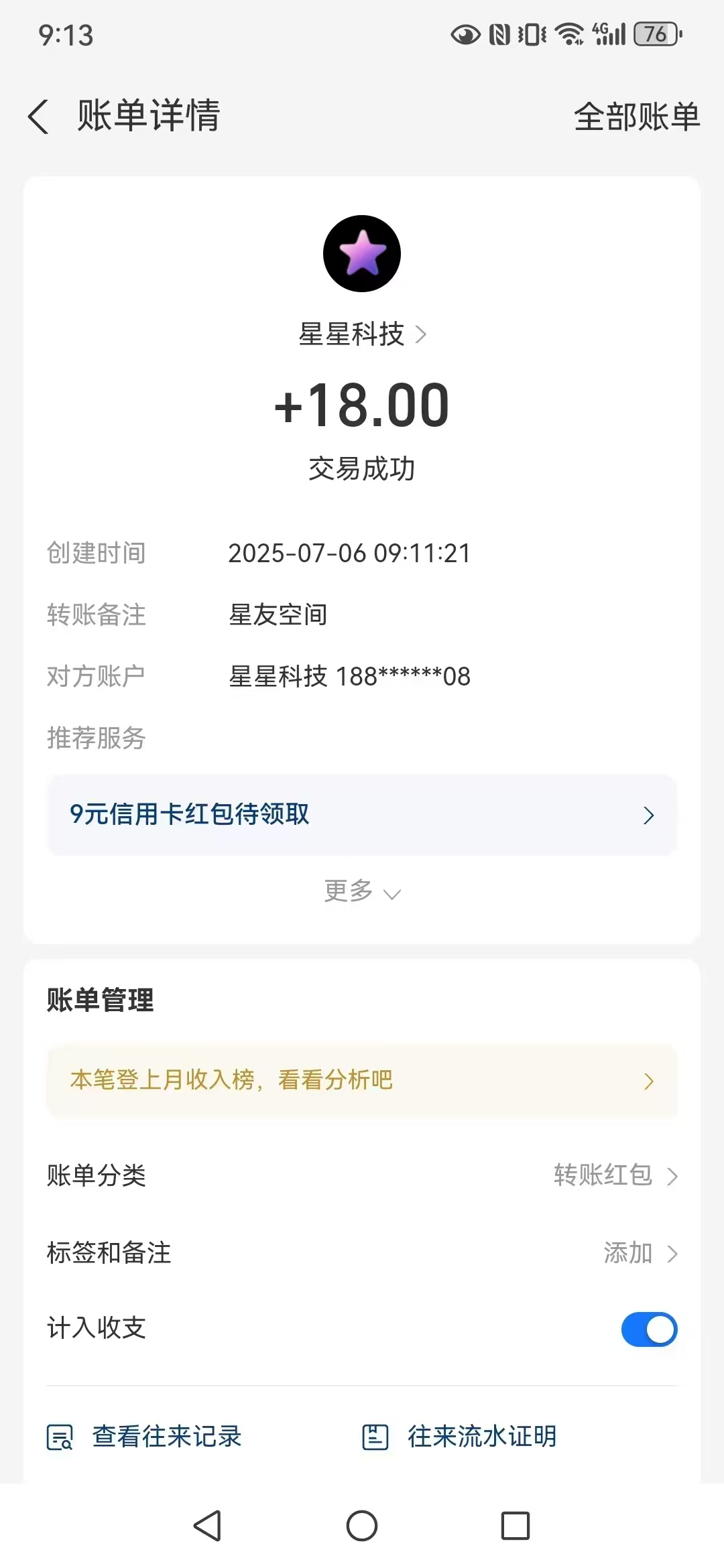Viewport: 724px width, 1568px height.
Task: Open 星星科技 merchant profile via star avatar
Action: point(362,253)
